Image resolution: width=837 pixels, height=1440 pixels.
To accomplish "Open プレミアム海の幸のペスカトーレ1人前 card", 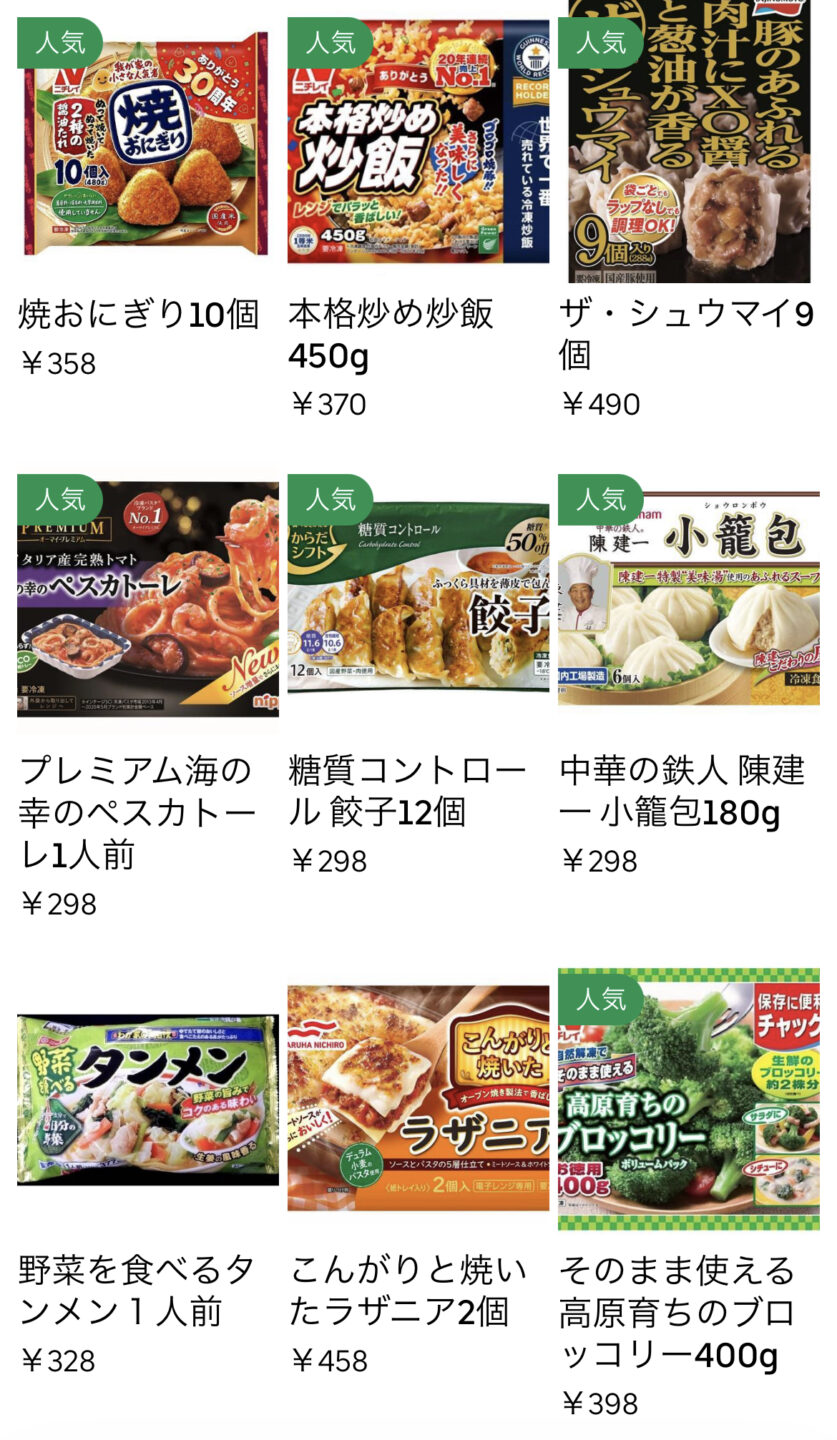I will coord(147,697).
